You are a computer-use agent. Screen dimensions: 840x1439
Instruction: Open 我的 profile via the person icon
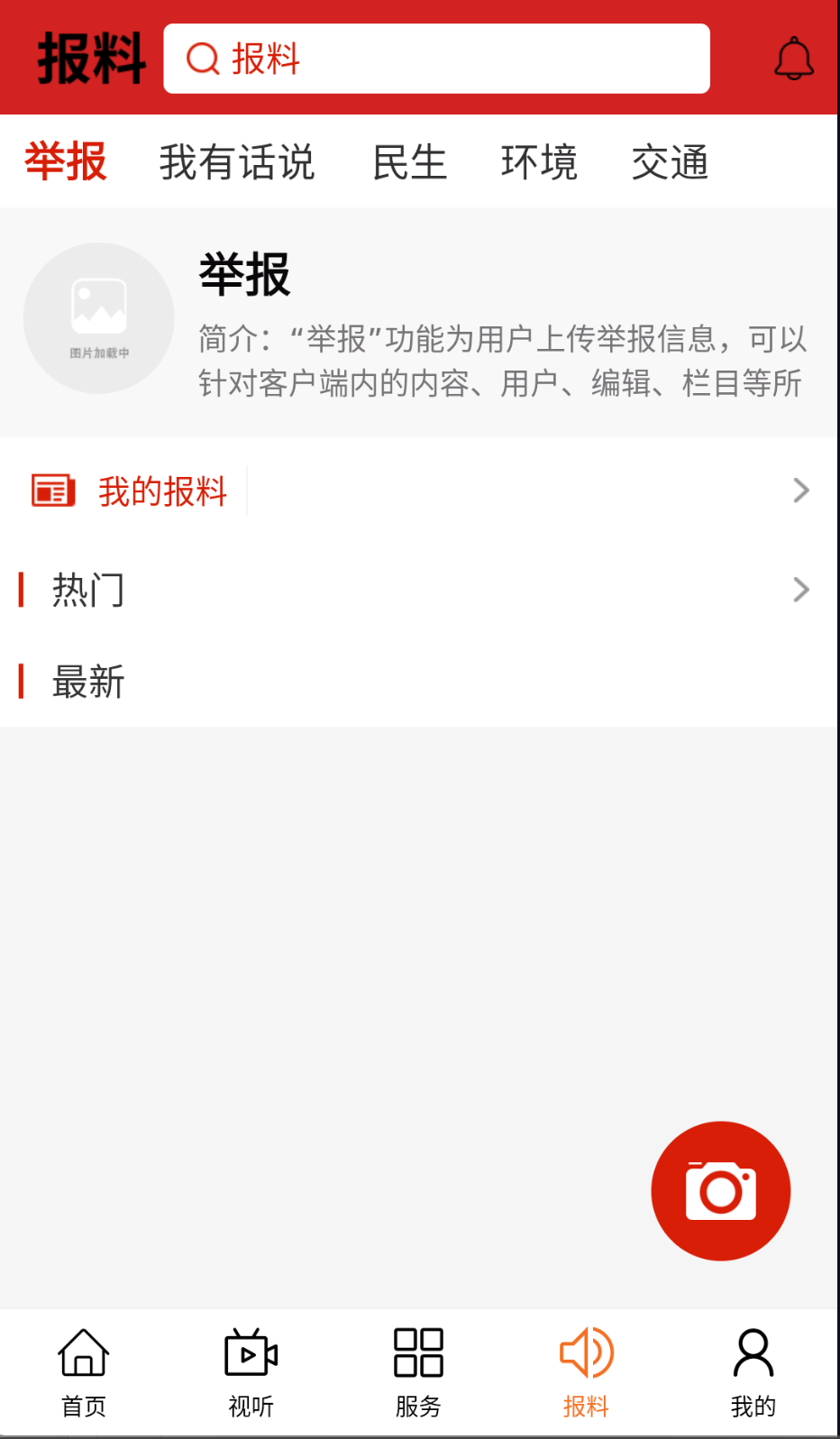(x=753, y=1352)
